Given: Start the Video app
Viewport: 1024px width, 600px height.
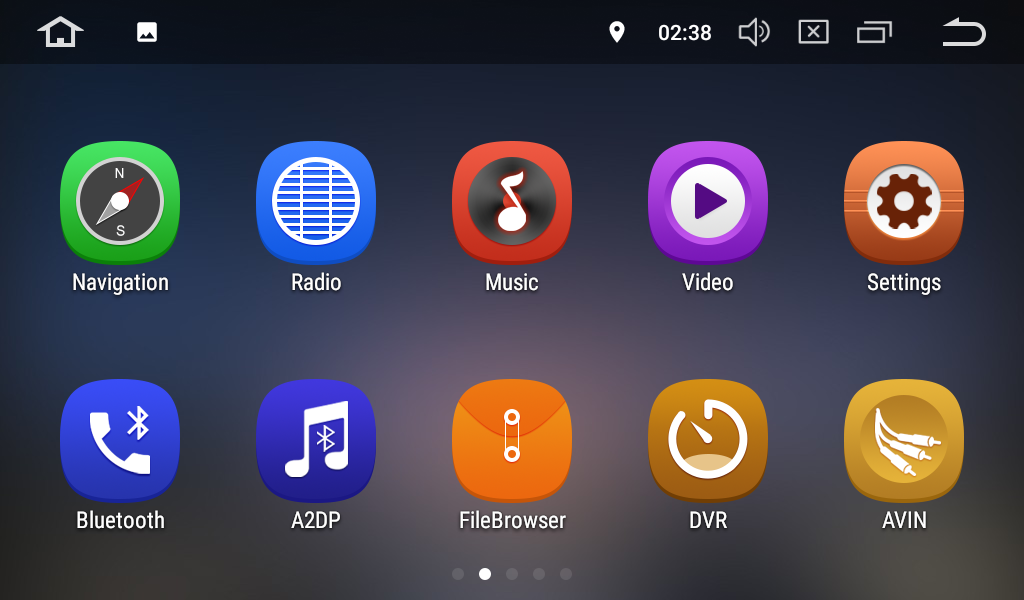Looking at the screenshot, I should [708, 201].
